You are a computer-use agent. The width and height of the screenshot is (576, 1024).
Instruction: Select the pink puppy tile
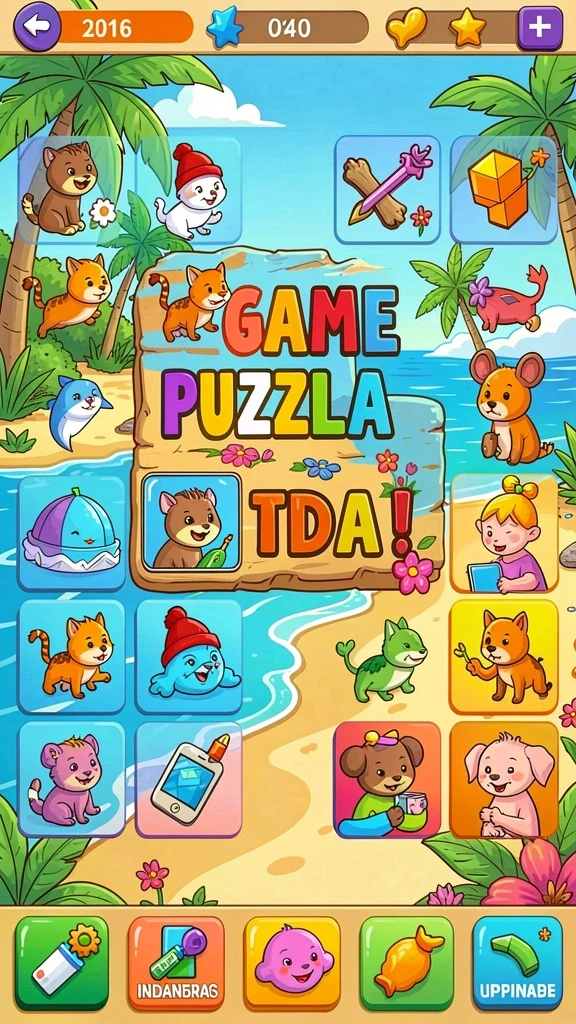(x=504, y=779)
